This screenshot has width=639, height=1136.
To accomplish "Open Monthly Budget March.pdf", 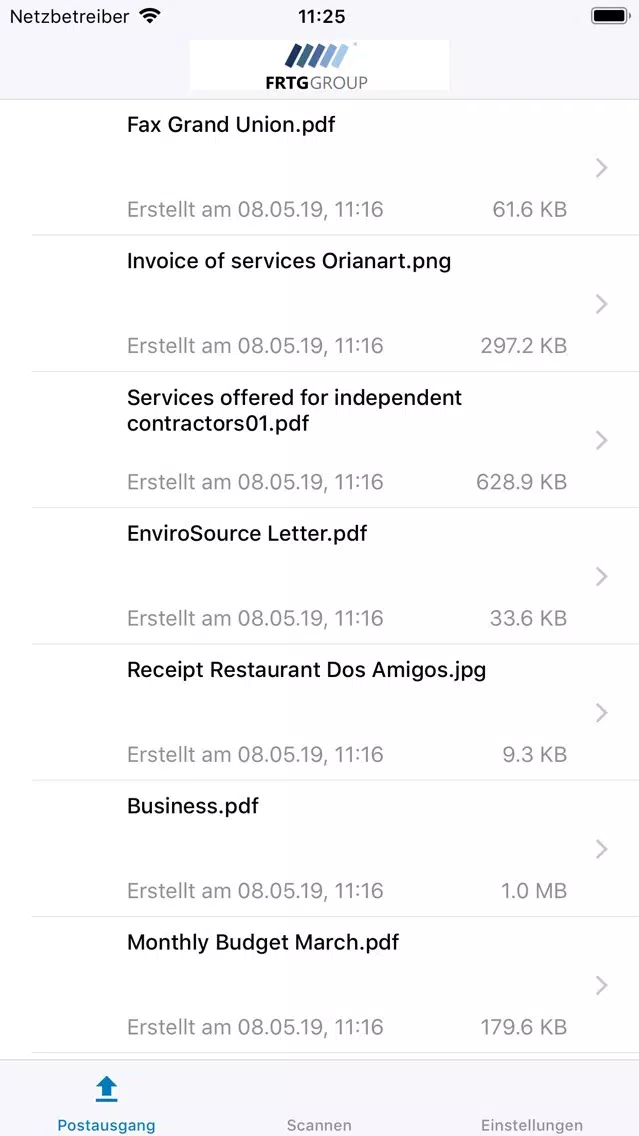I will (320, 985).
